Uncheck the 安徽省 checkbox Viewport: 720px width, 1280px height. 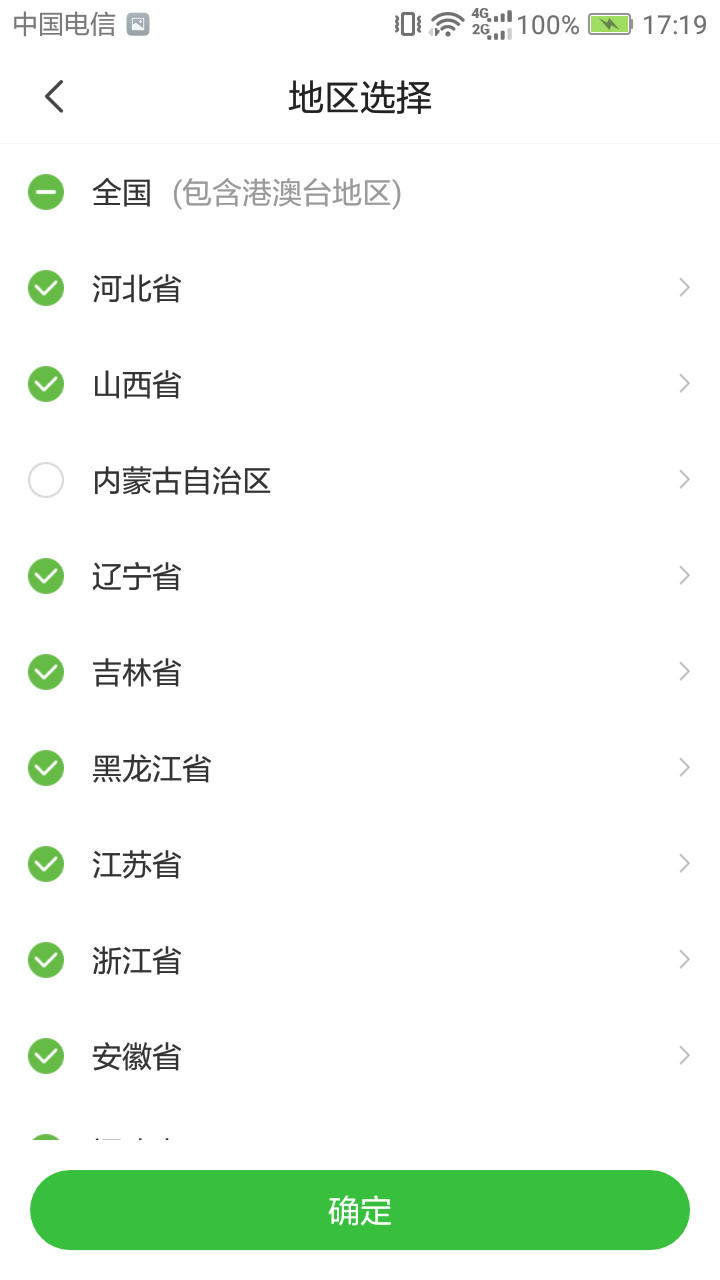click(46, 1056)
